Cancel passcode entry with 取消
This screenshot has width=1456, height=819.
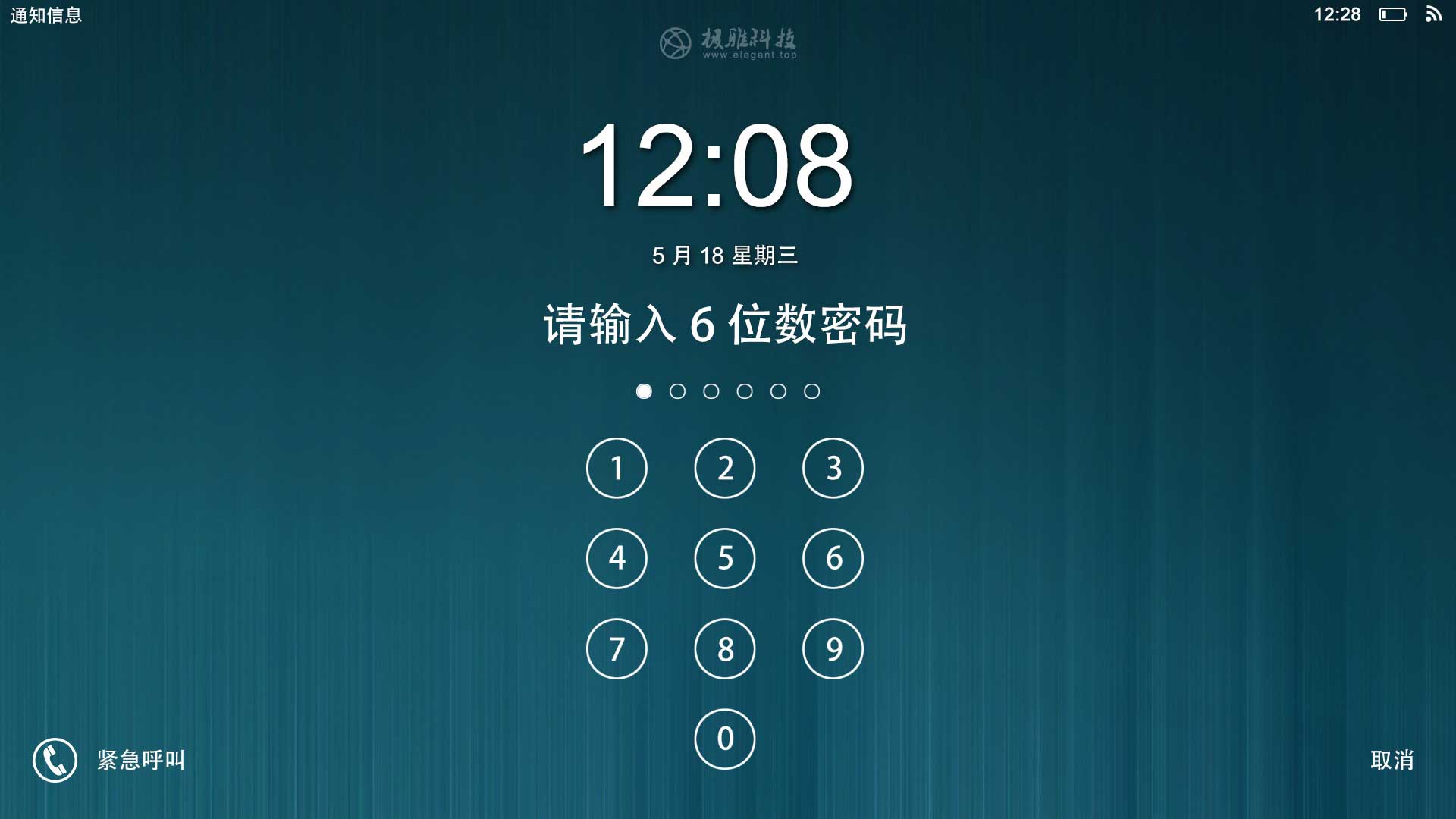tap(1392, 760)
